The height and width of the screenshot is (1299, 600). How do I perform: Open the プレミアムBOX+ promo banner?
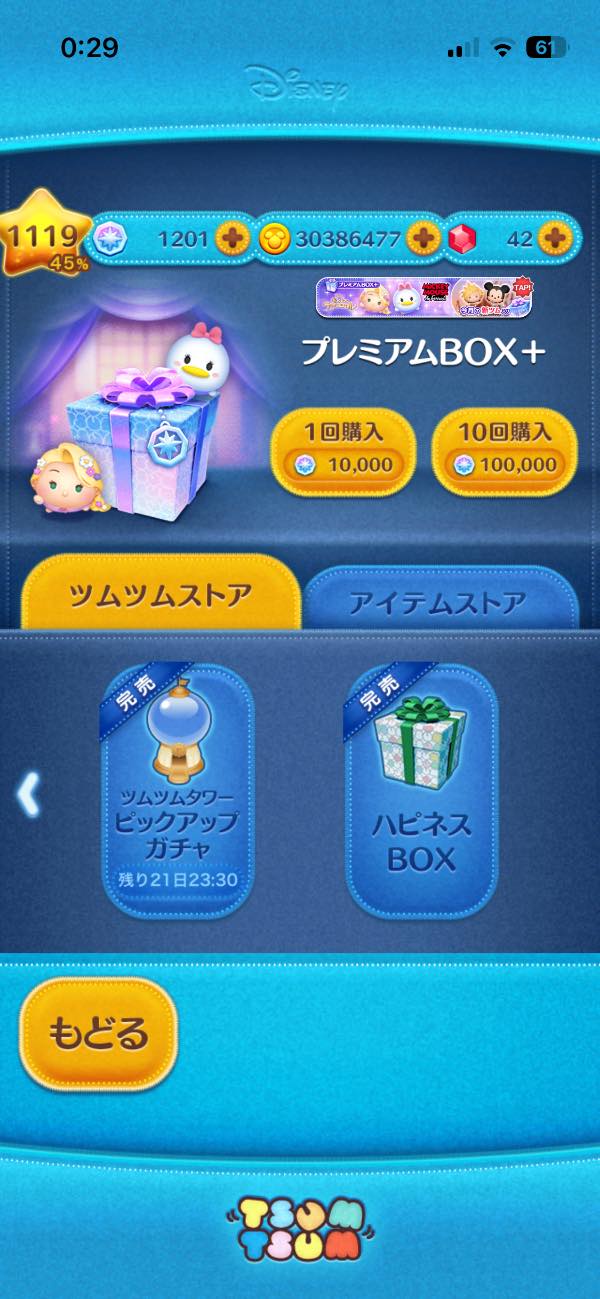[424, 297]
